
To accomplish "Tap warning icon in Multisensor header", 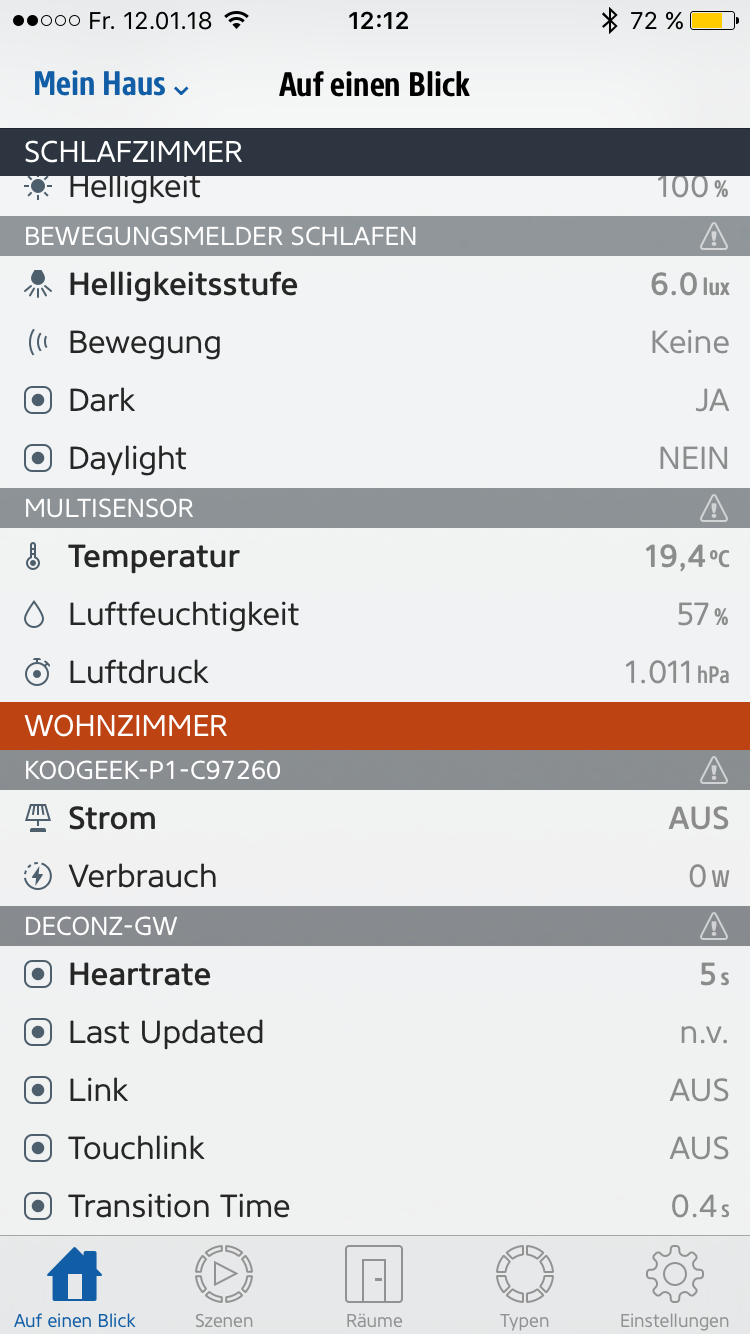I will point(713,508).
